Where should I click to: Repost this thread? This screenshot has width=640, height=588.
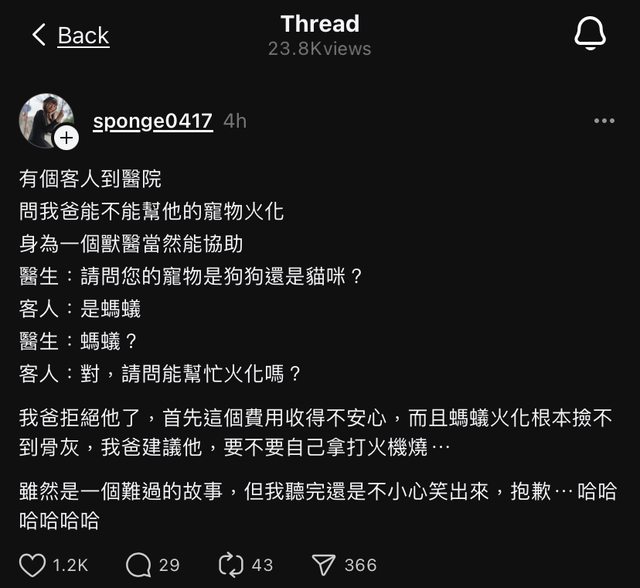tap(231, 565)
